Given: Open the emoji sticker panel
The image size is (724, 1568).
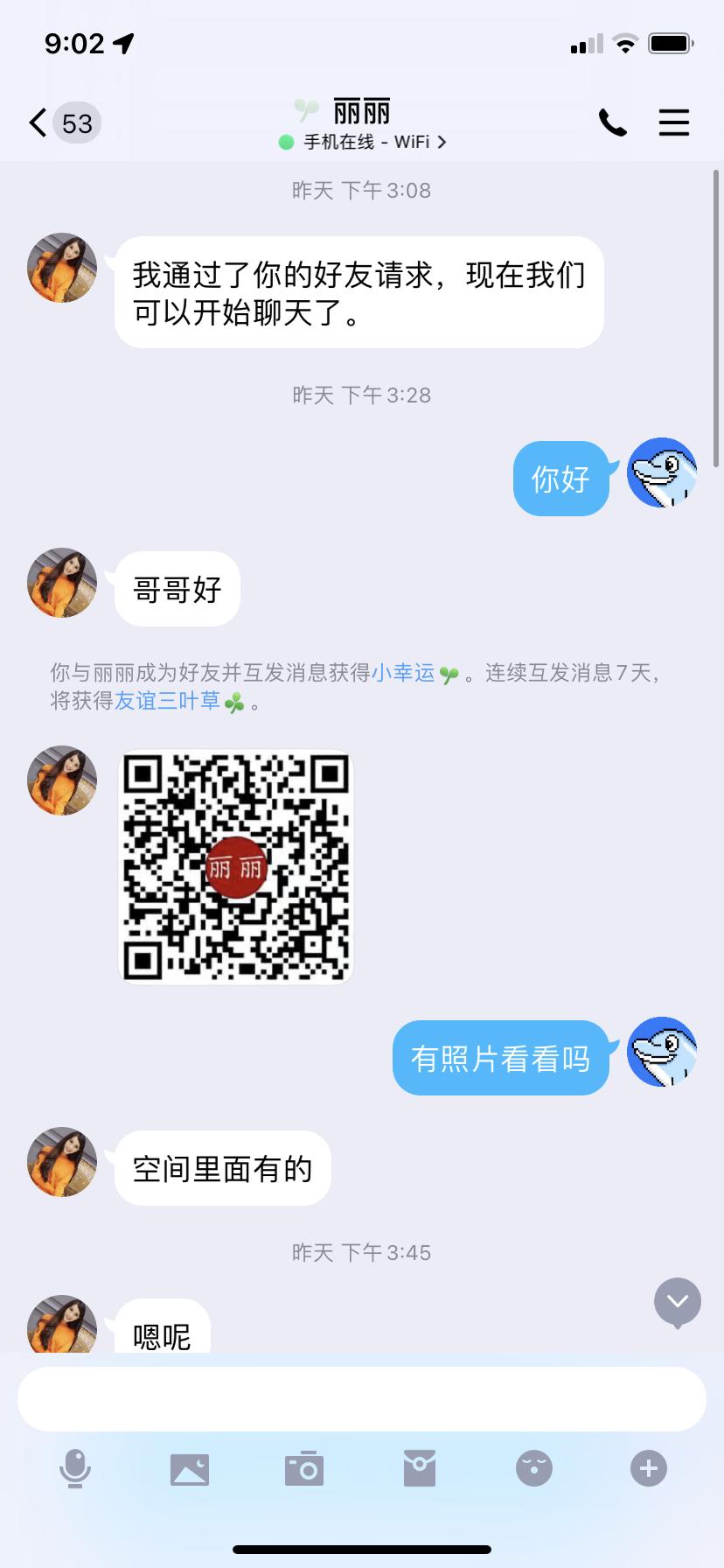Looking at the screenshot, I should click(x=534, y=1468).
